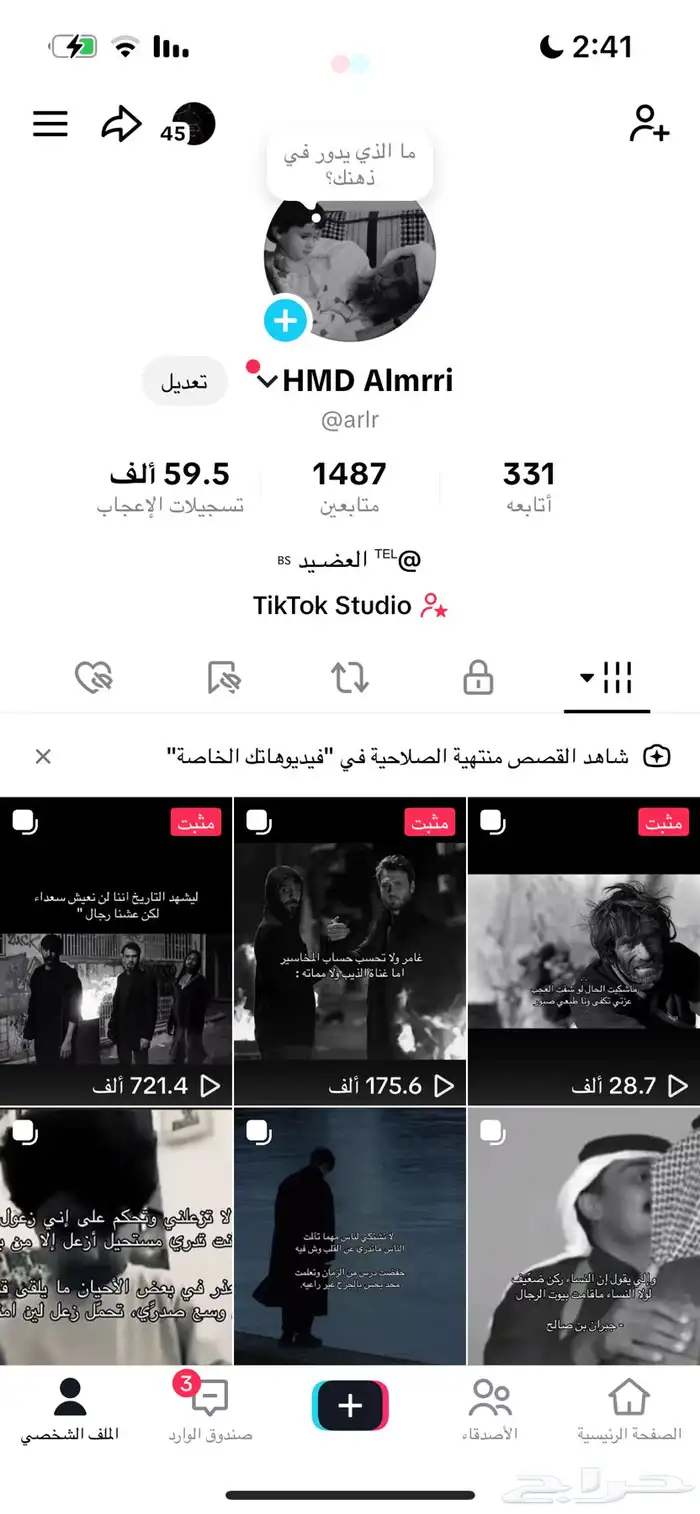View the 1487 followers list

[x=349, y=484]
